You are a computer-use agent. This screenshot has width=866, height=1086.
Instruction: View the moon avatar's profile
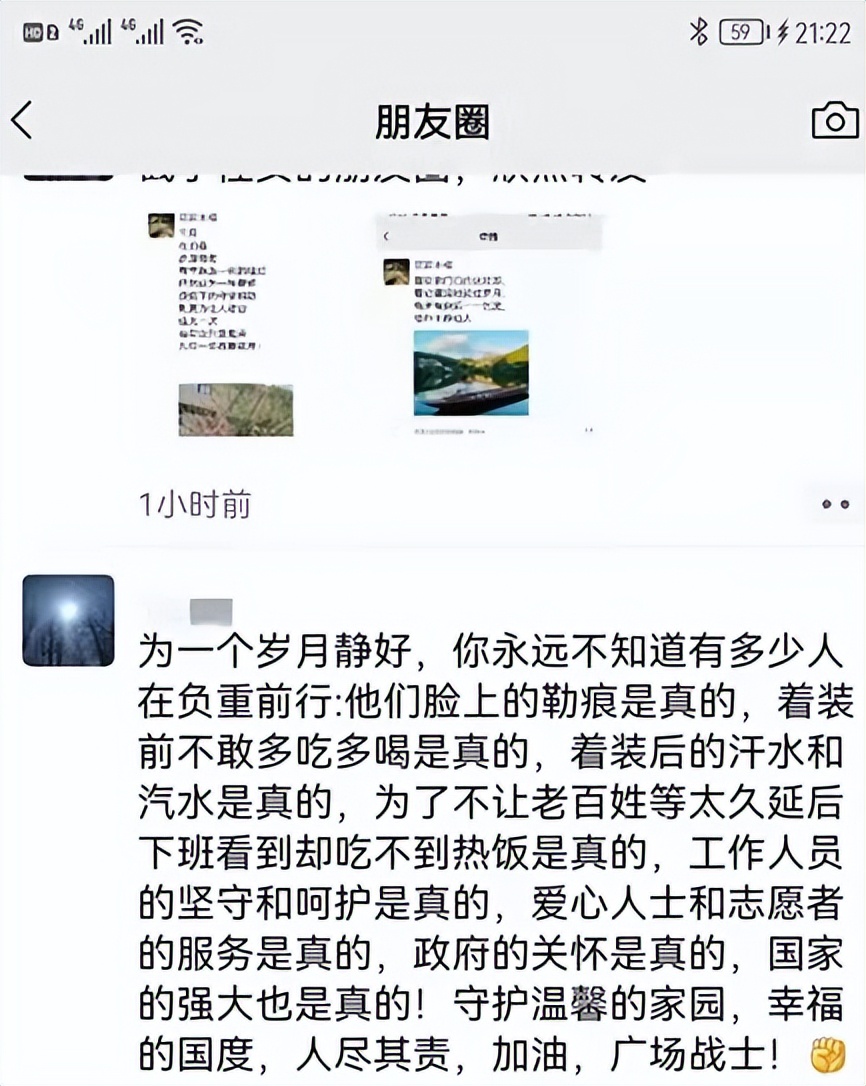pos(68,620)
